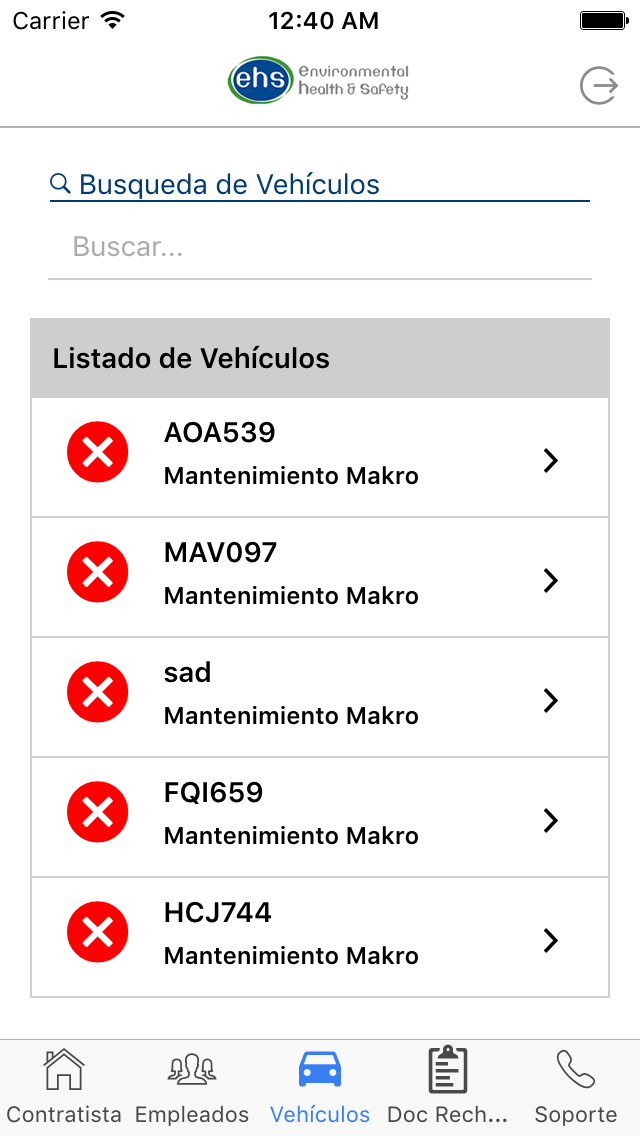Switch to the Contratista tab

tap(64, 1088)
